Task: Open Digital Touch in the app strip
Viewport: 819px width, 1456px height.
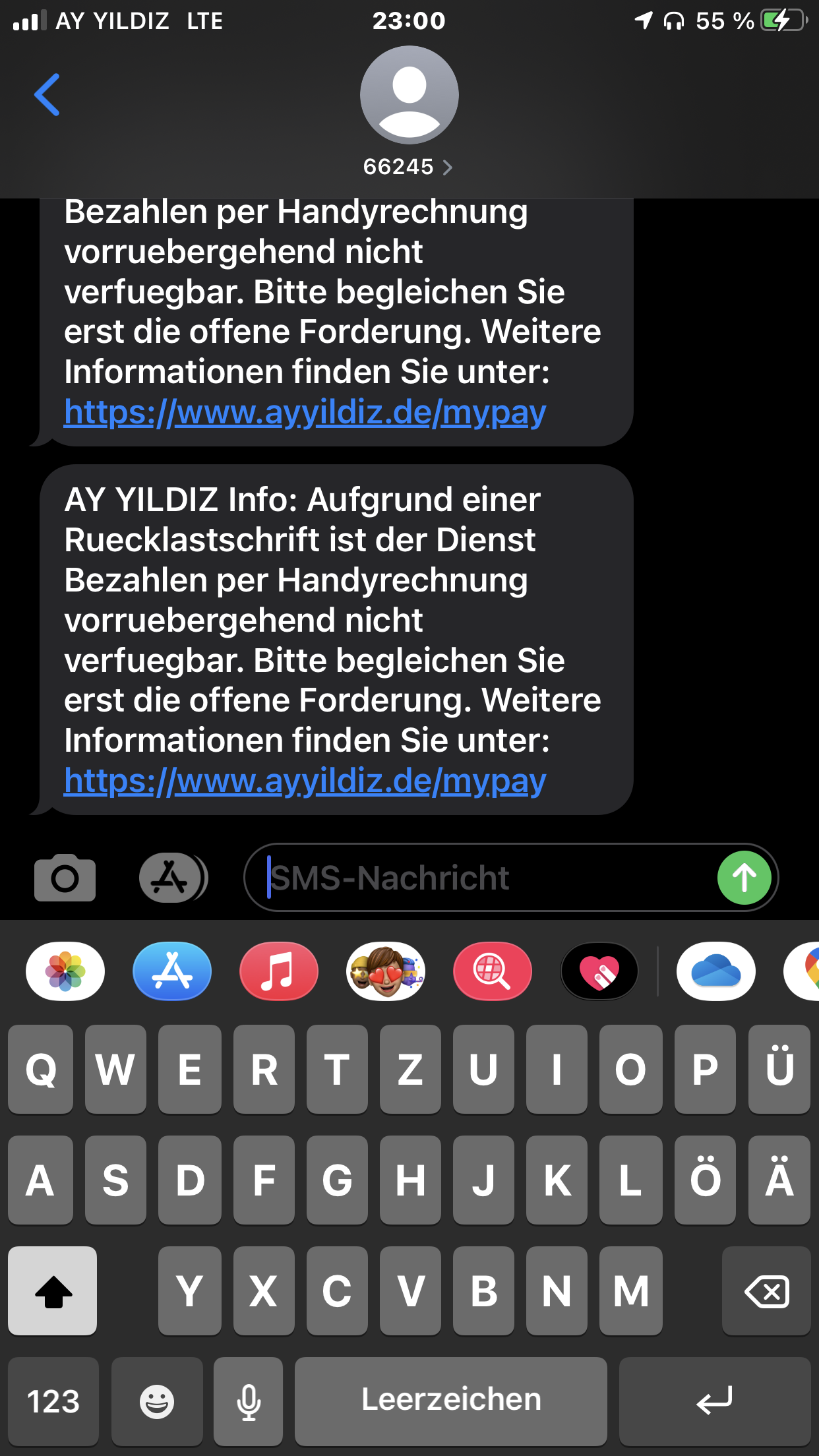Action: tap(599, 971)
